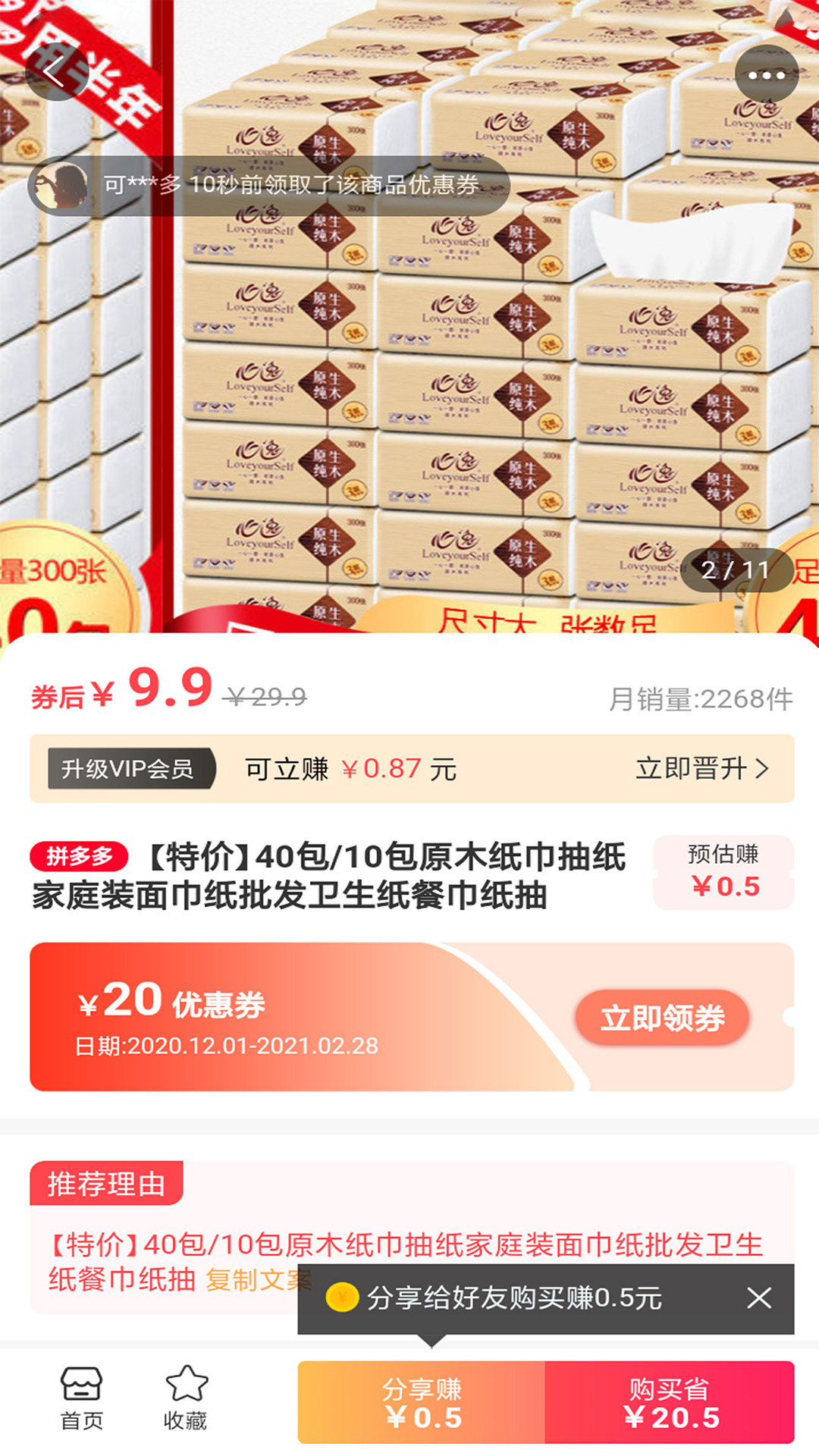Copy the promo text via 复制文案
Screen dimensions: 819x1456
click(x=258, y=1280)
